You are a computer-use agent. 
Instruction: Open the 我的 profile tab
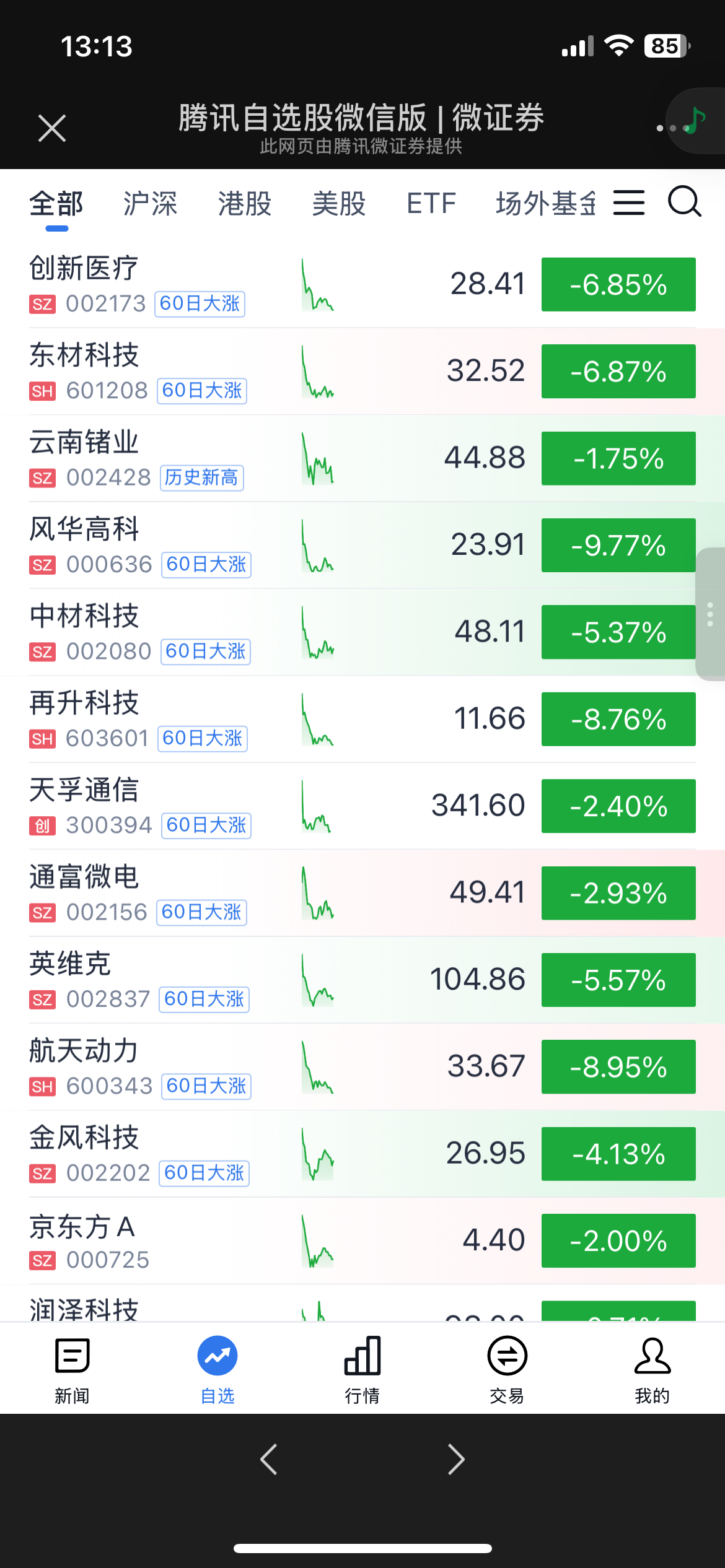coord(652,1370)
